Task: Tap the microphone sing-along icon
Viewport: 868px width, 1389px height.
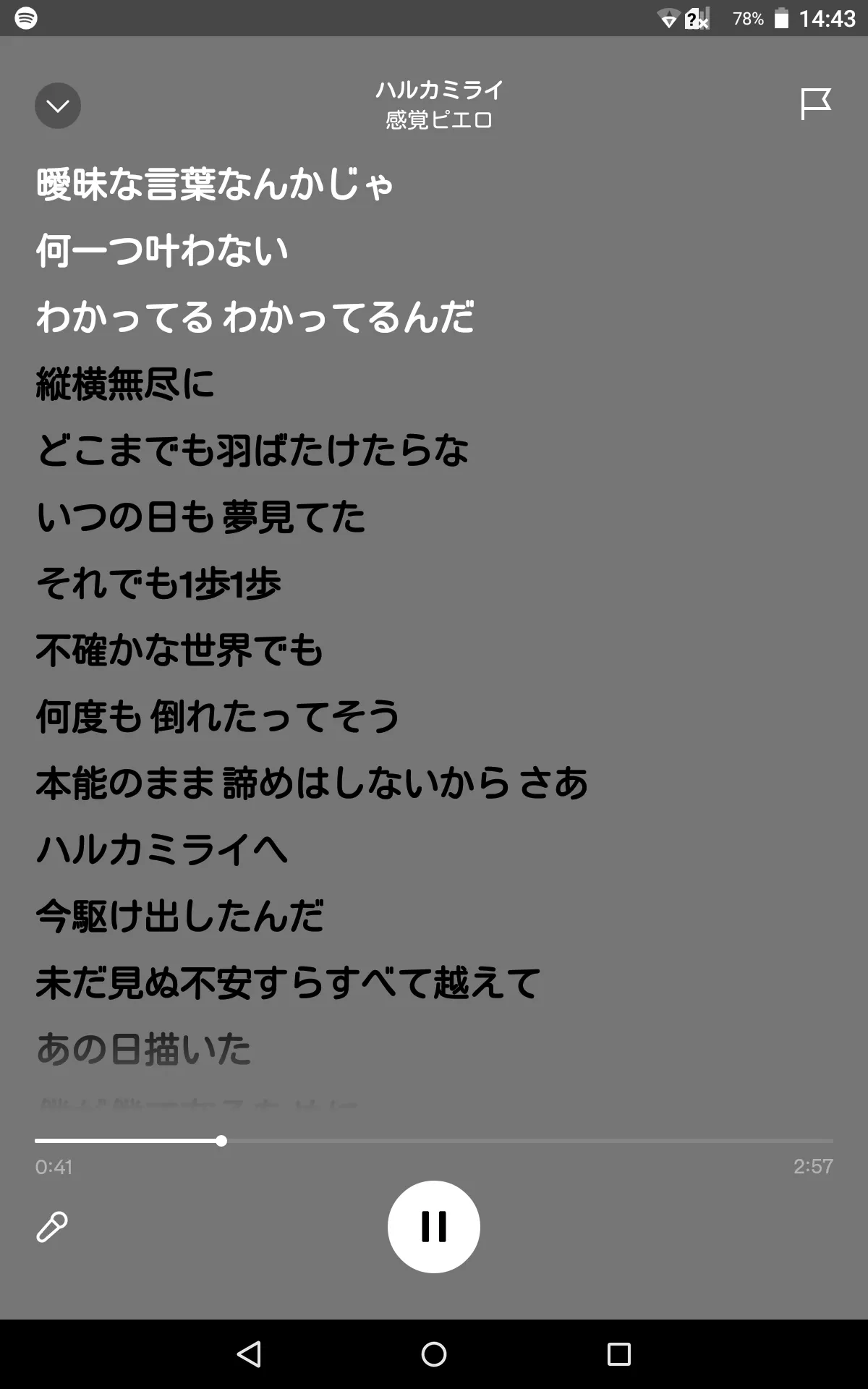Action: [x=52, y=1227]
